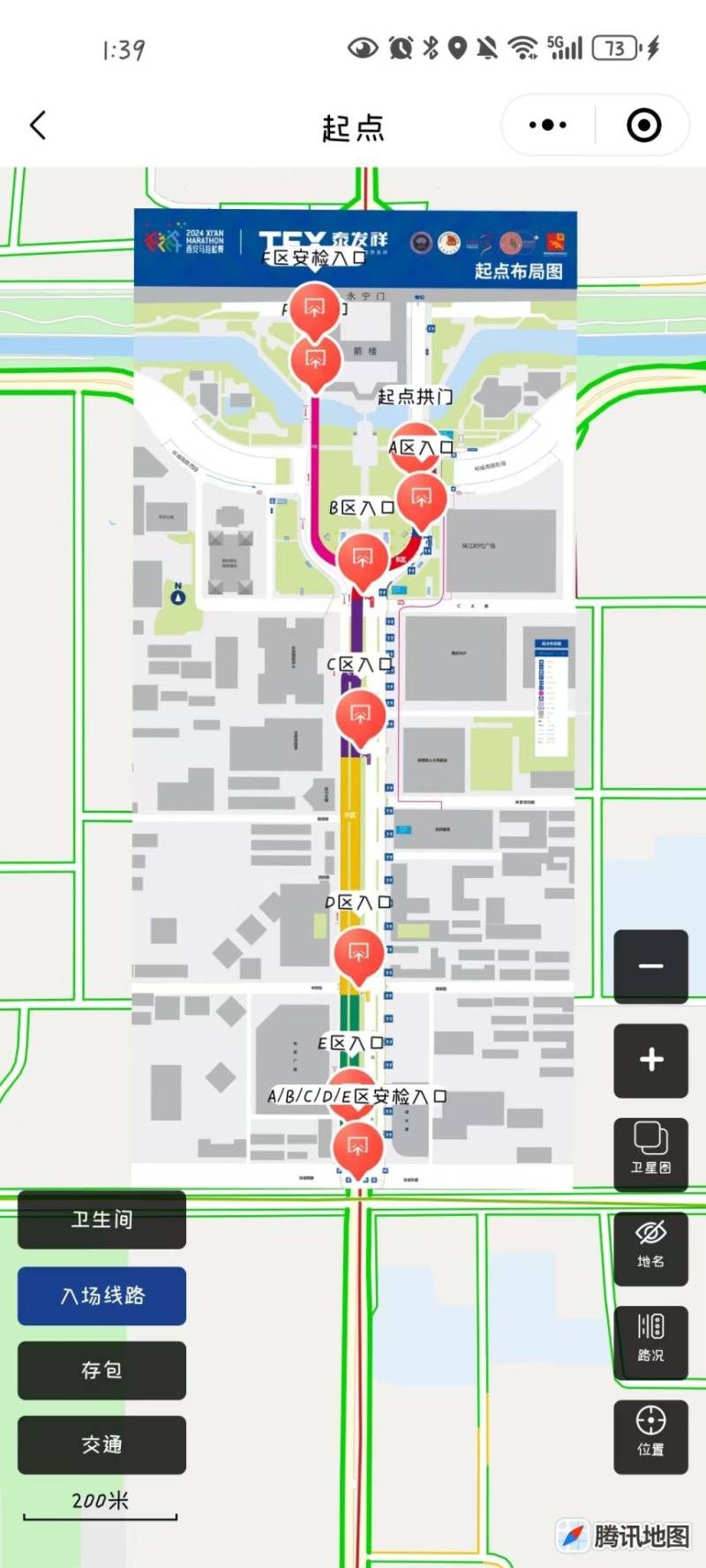Zoom out the map with minus

point(650,966)
